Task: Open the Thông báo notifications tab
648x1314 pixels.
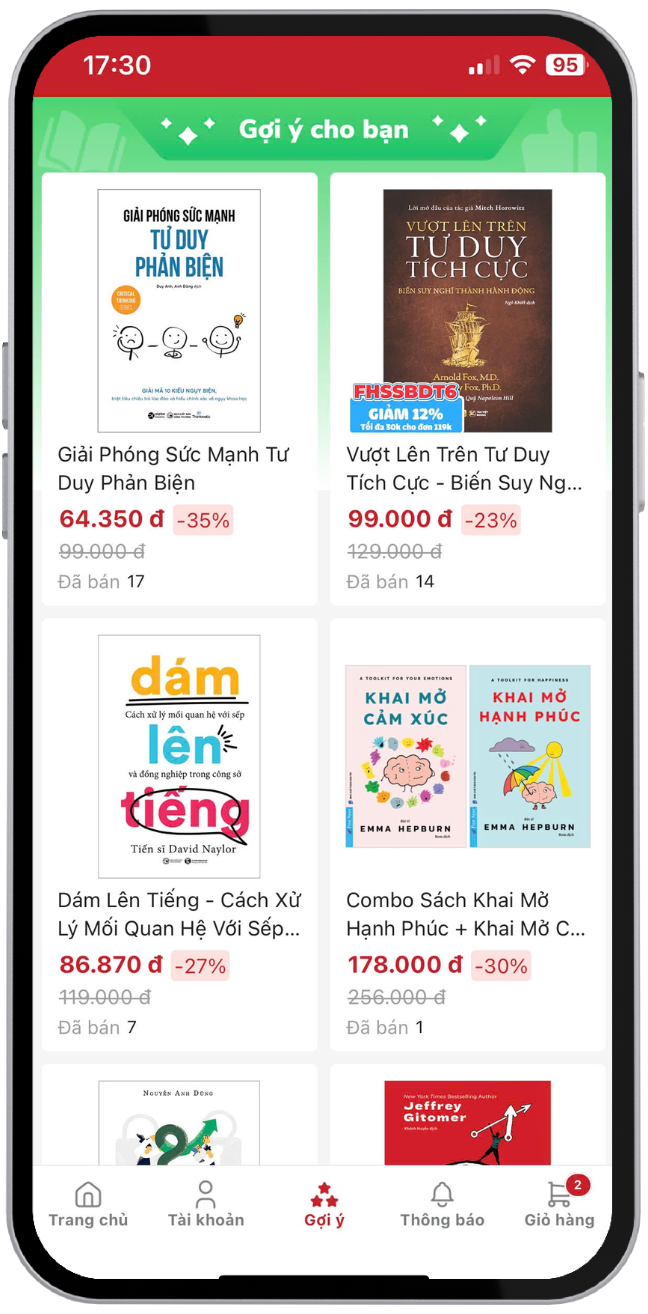Action: pos(442,1204)
